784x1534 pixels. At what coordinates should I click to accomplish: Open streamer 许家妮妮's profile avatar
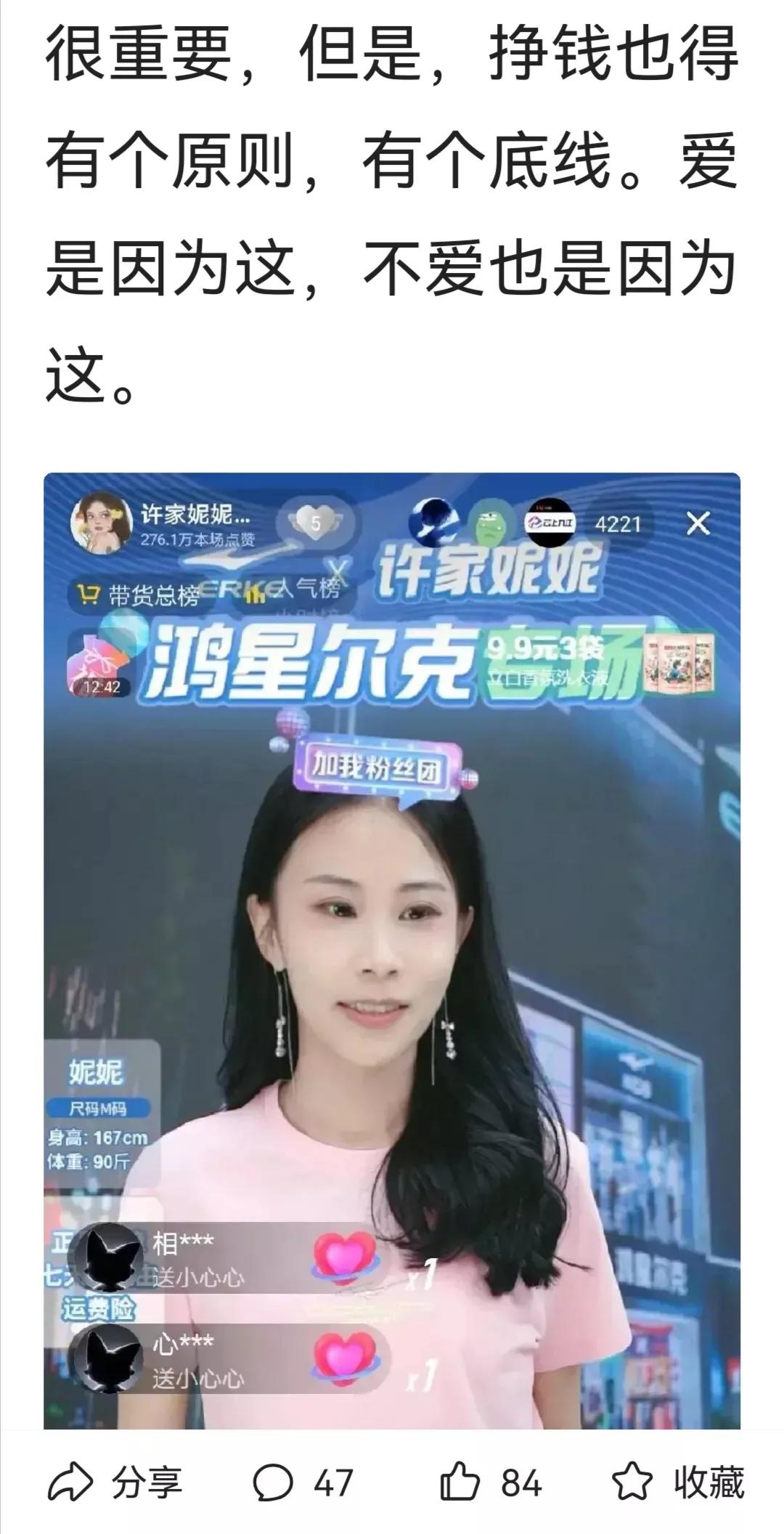[x=98, y=523]
